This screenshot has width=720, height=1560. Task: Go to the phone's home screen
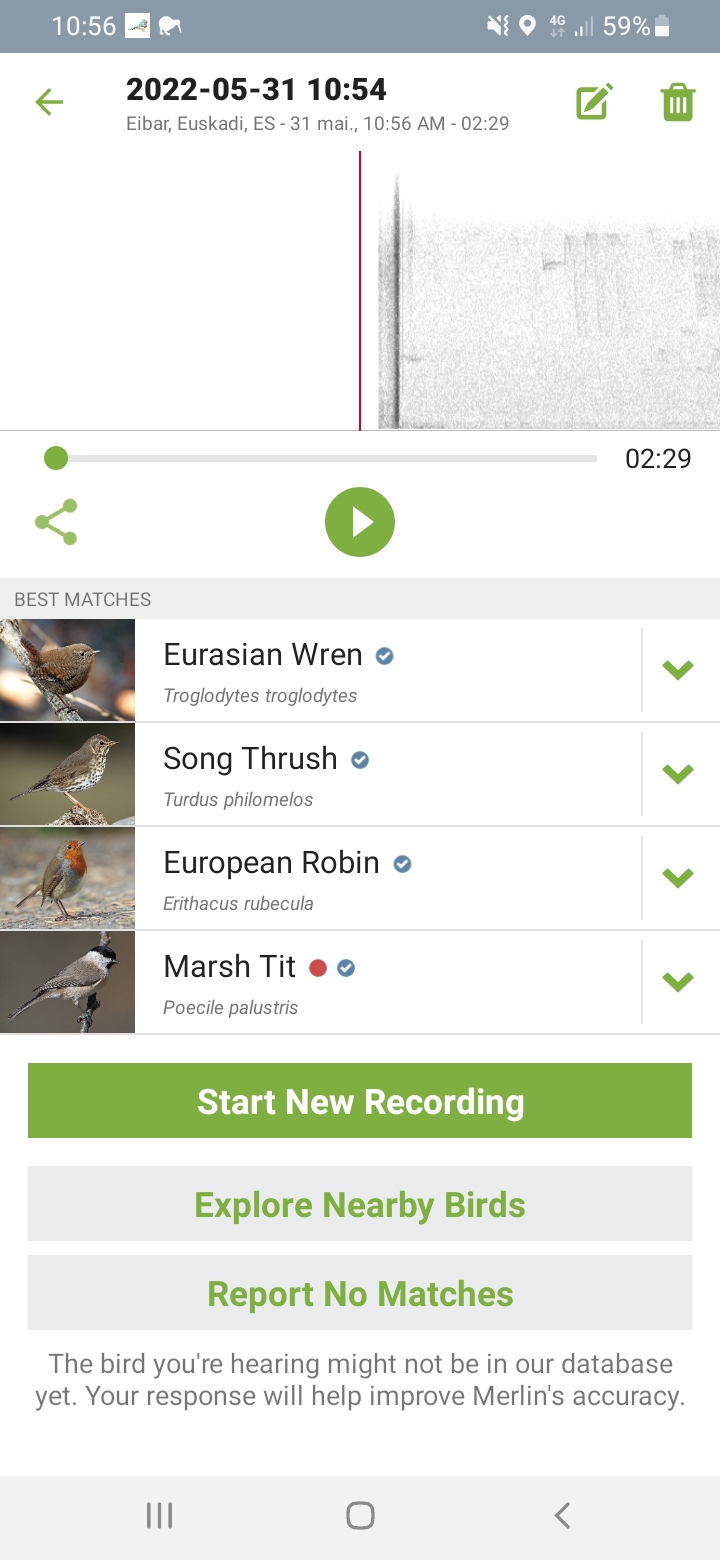tap(360, 1515)
